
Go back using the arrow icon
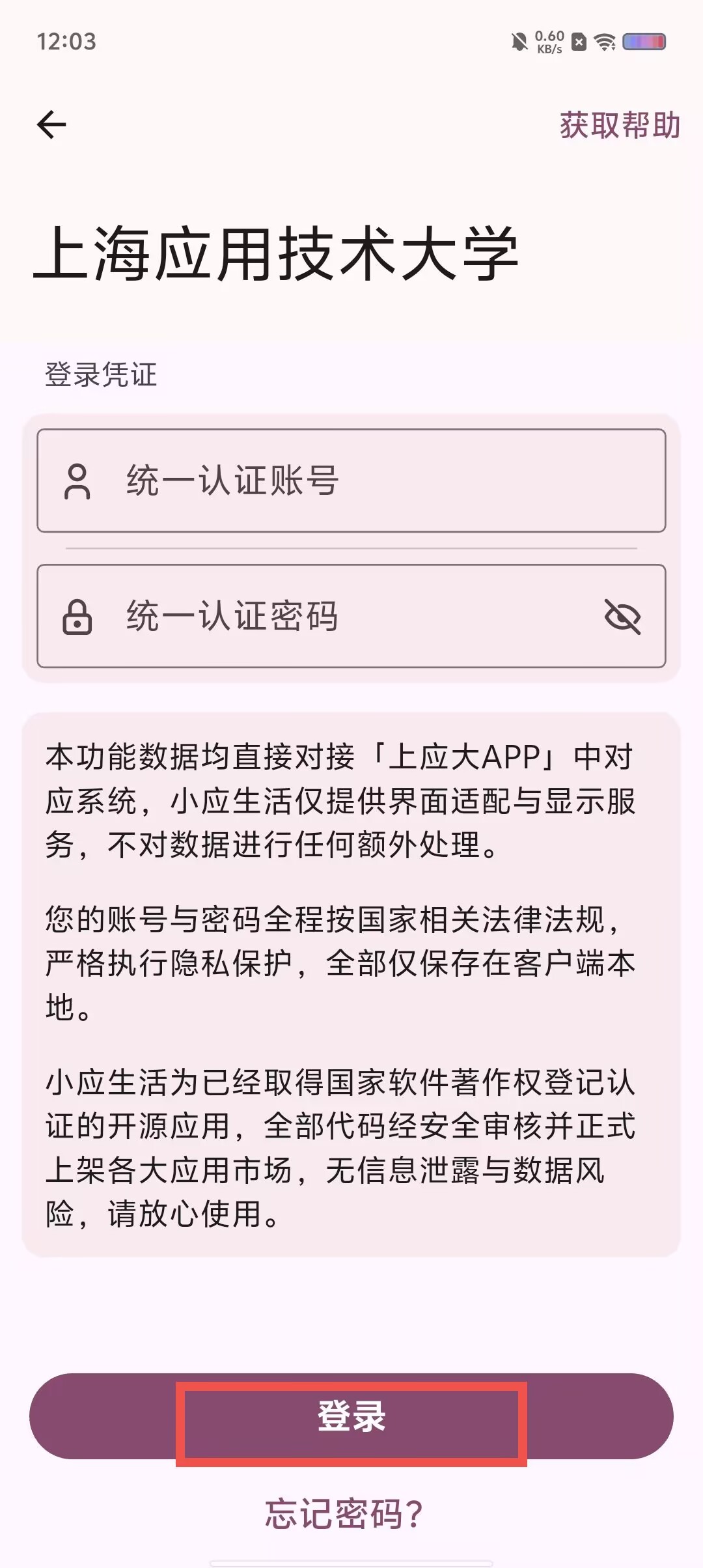tap(52, 125)
